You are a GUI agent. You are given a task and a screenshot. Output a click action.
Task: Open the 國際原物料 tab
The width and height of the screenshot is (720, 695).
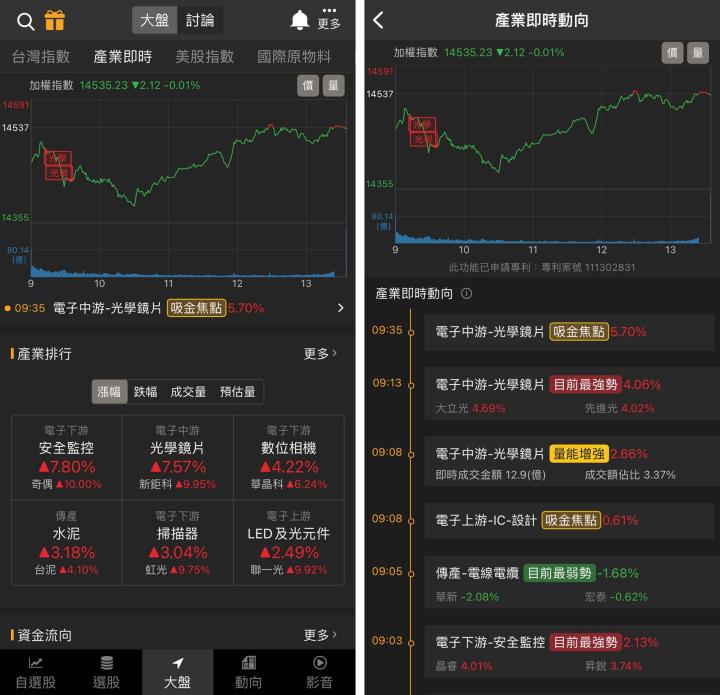coord(293,57)
